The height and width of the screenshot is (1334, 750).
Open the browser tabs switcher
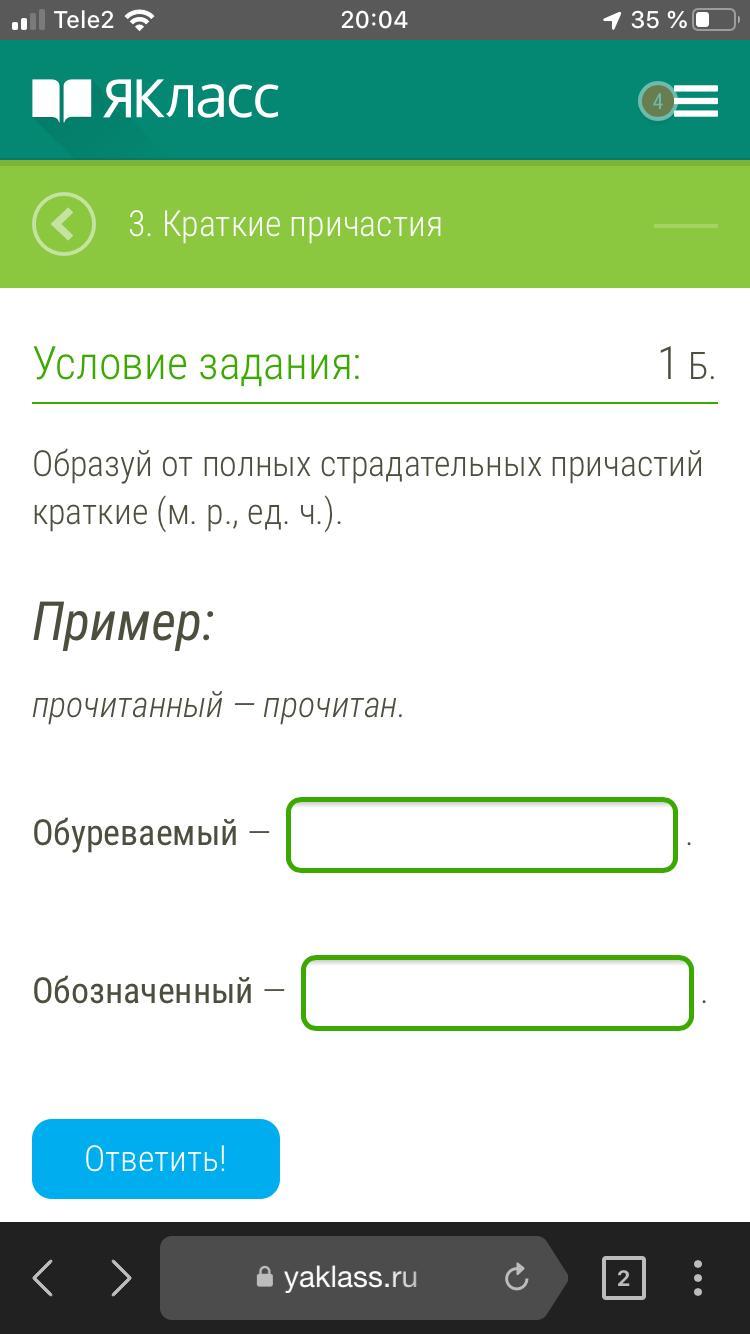[x=623, y=1277]
